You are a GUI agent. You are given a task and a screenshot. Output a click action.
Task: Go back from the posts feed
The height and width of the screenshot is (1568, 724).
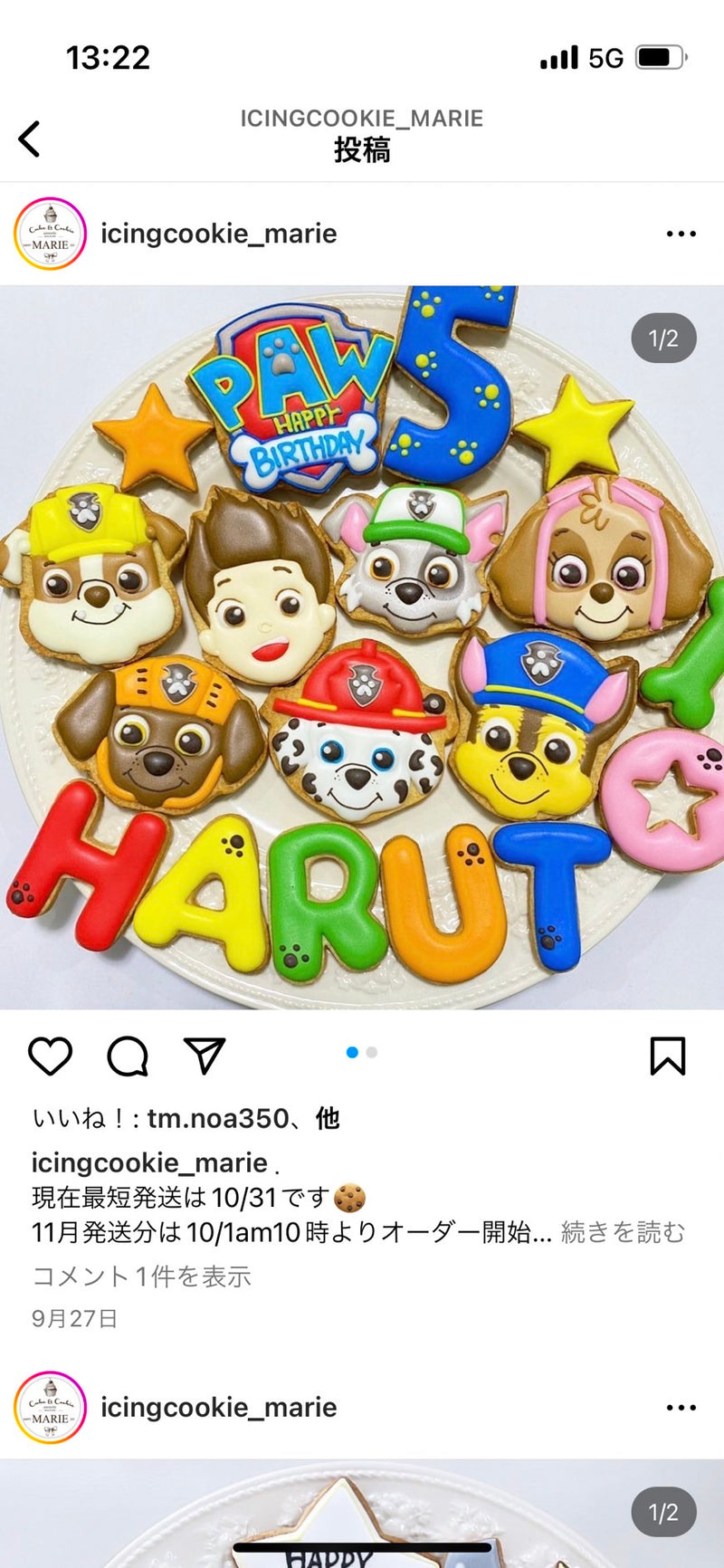[x=30, y=139]
